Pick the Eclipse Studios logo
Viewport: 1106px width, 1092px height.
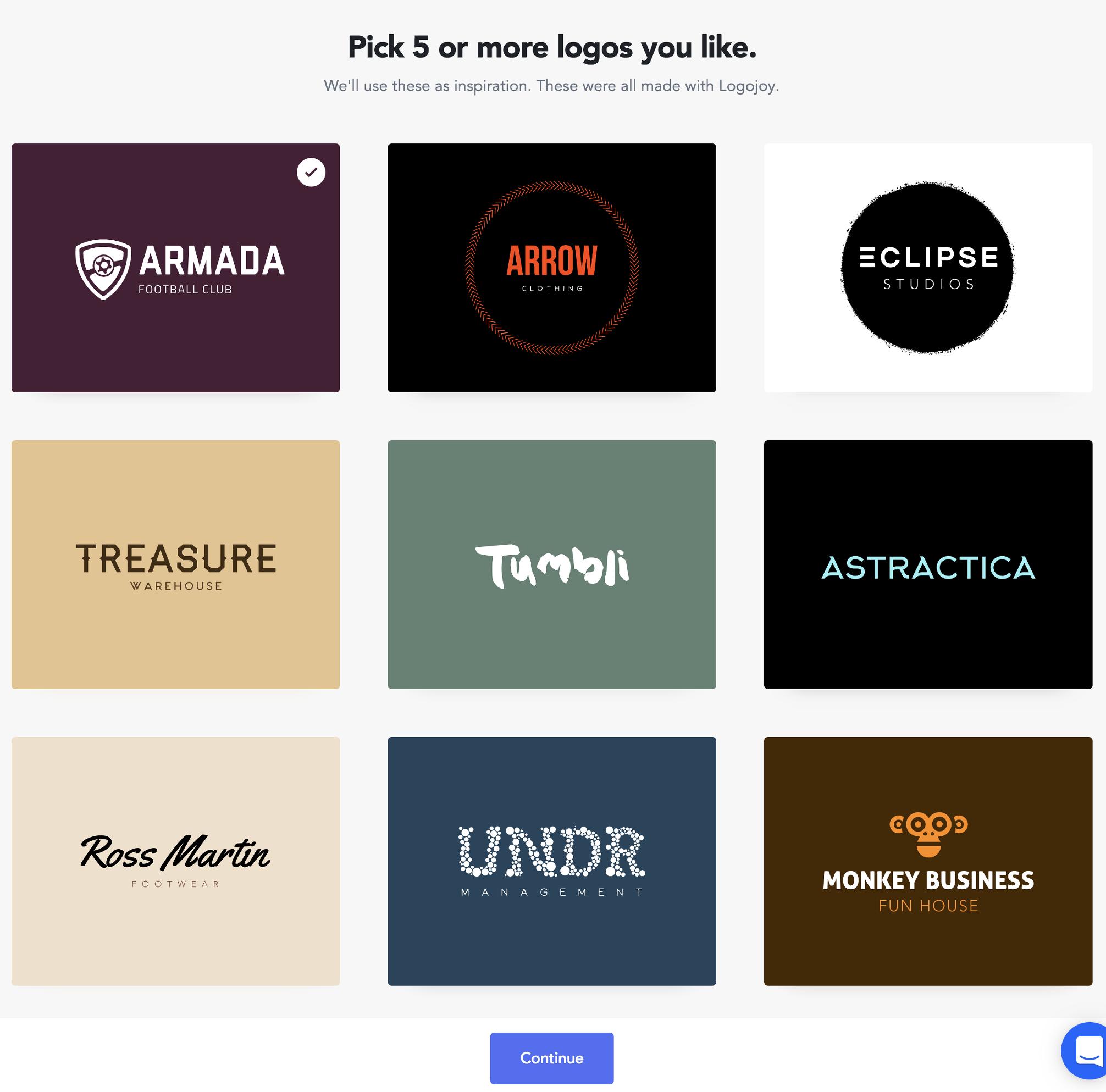pyautogui.click(x=927, y=267)
